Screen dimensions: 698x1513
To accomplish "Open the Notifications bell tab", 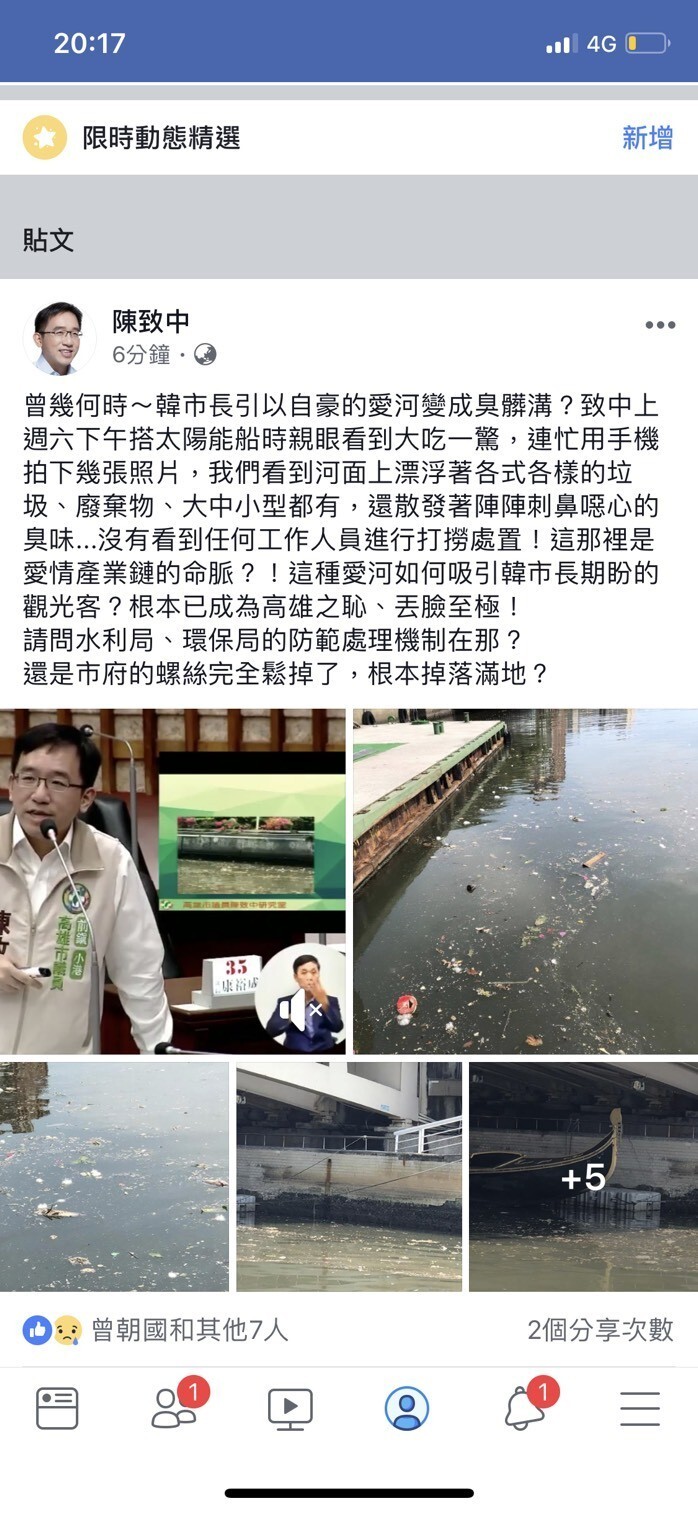I will point(524,1408).
